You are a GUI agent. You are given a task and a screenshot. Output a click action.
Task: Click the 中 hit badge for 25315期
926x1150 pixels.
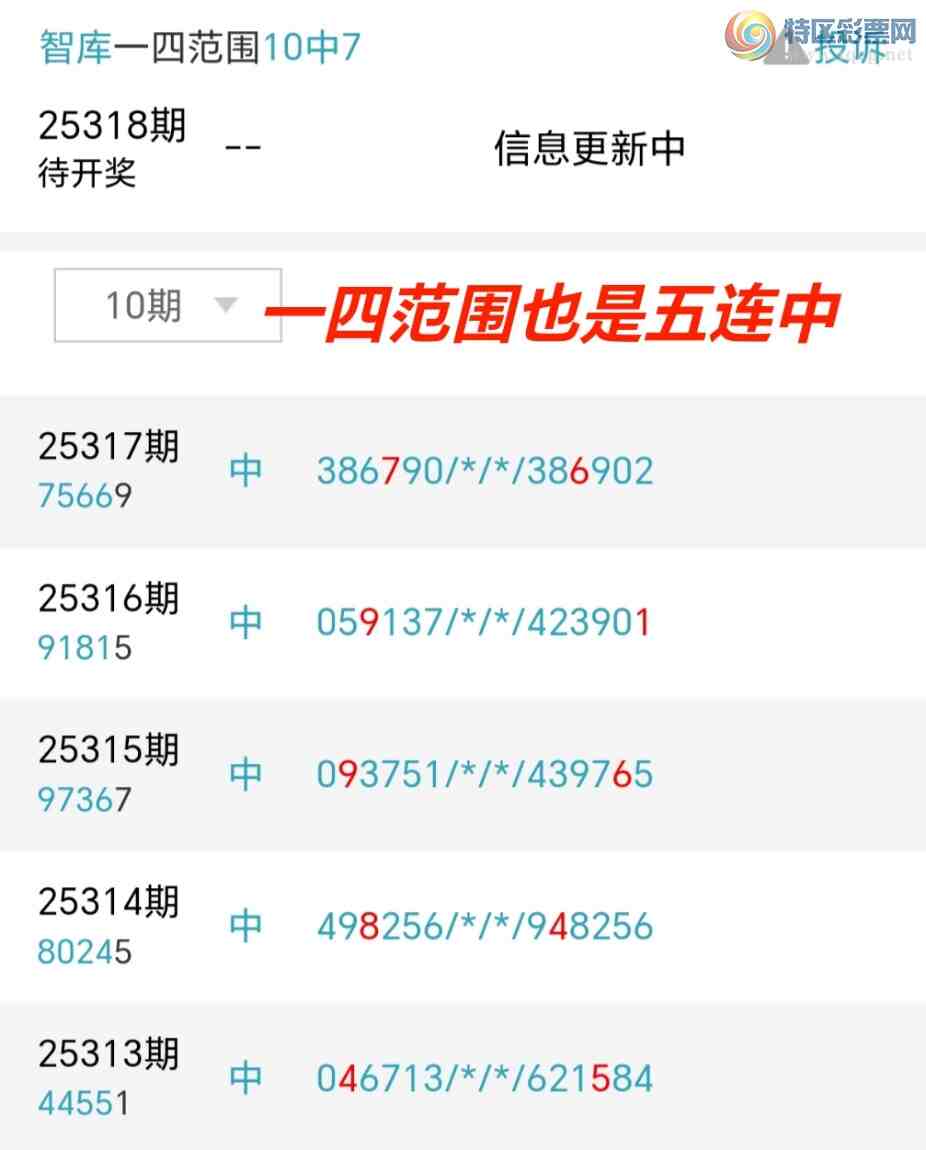(x=246, y=773)
